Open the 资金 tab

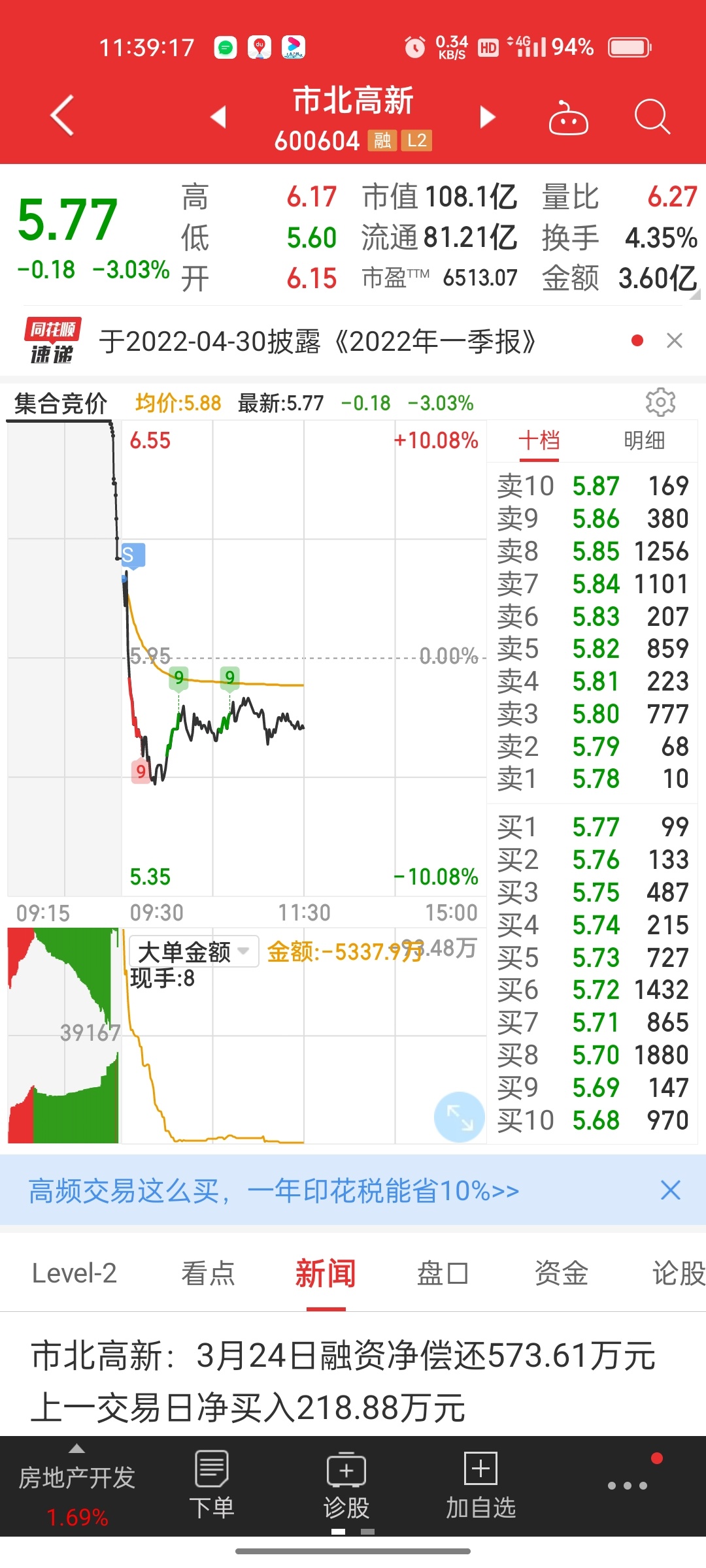561,1273
